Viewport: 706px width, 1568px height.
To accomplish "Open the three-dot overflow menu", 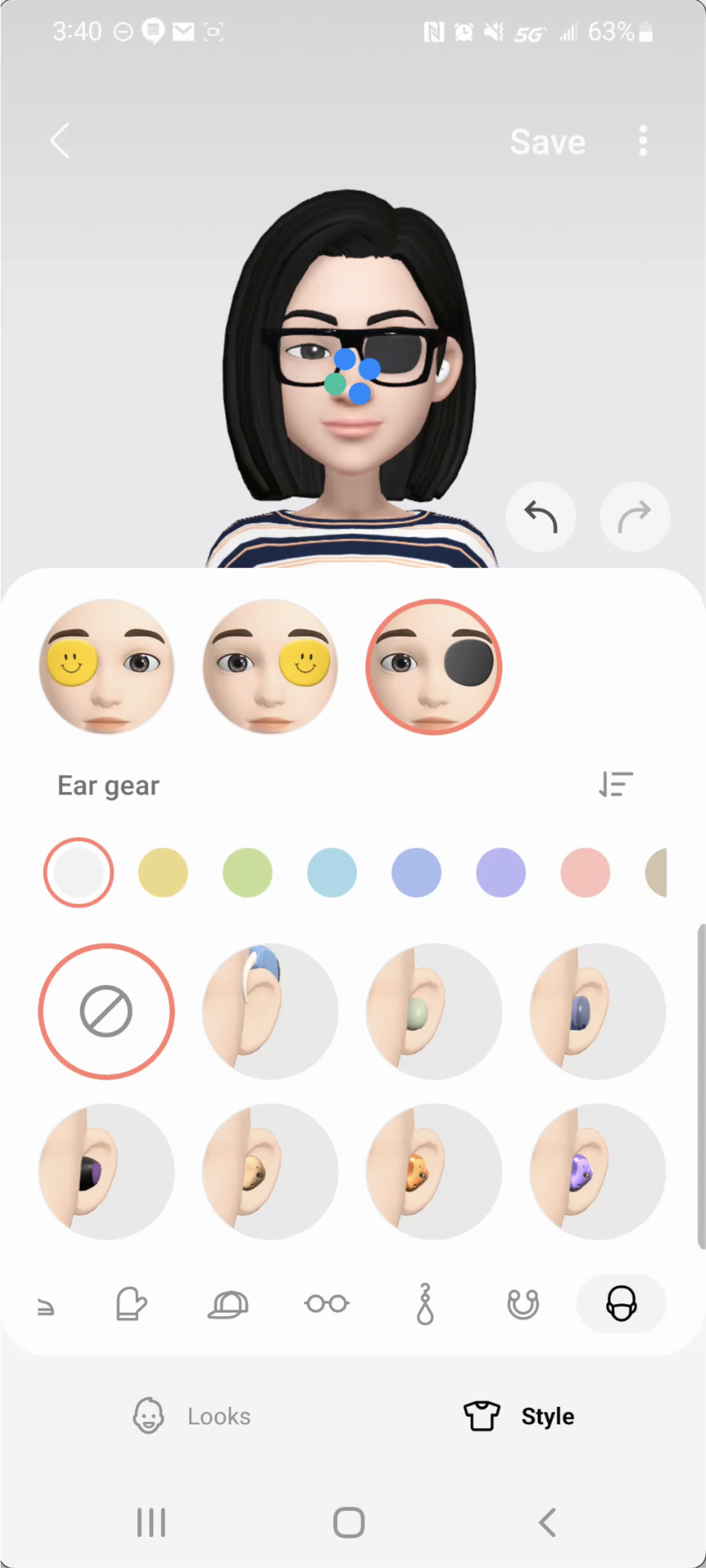I will [643, 141].
